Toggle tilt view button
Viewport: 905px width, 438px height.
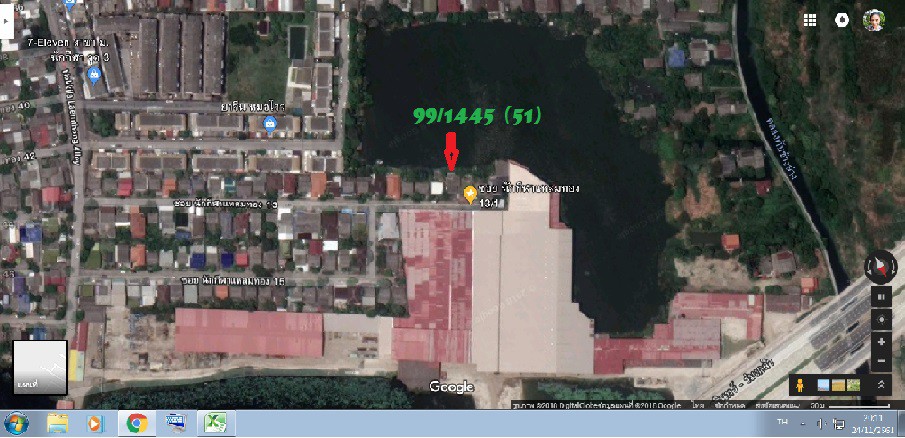881,297
